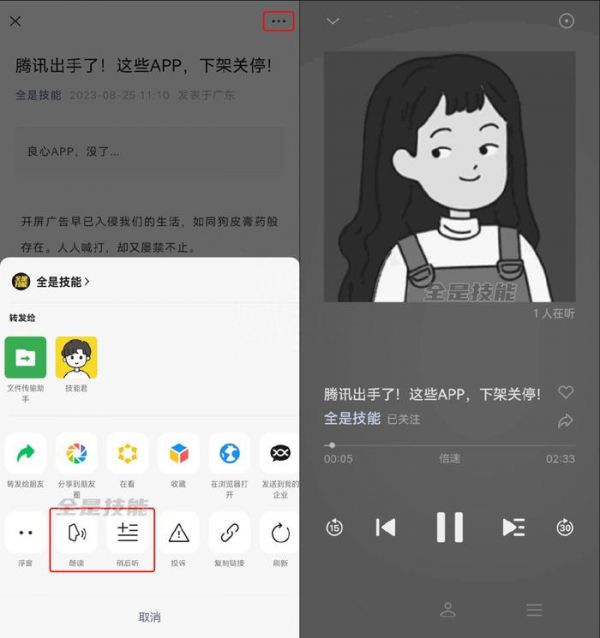600x638 pixels.
Task: Share to 朋友圈 Moments
Action: [x=76, y=454]
